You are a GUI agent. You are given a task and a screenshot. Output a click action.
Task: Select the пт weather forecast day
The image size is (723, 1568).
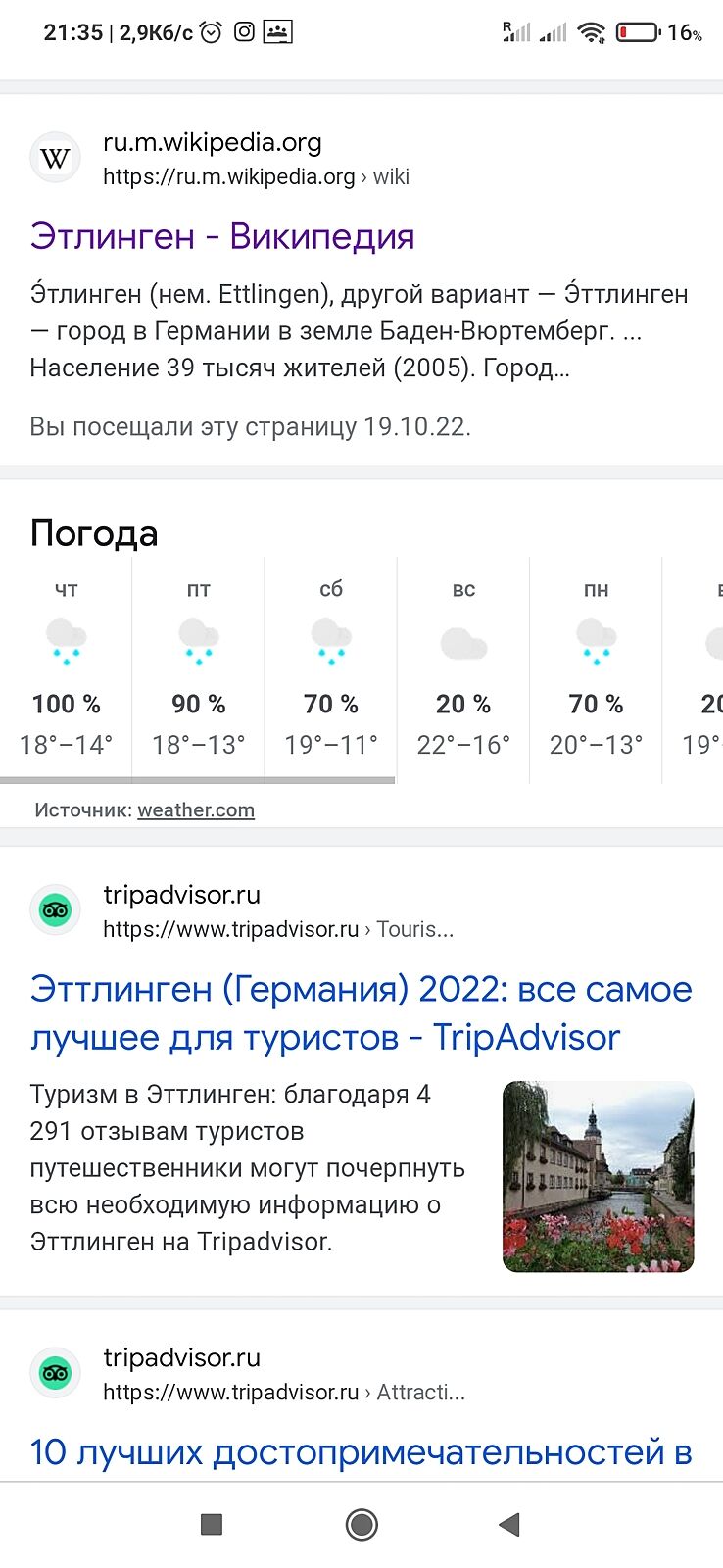point(199,669)
